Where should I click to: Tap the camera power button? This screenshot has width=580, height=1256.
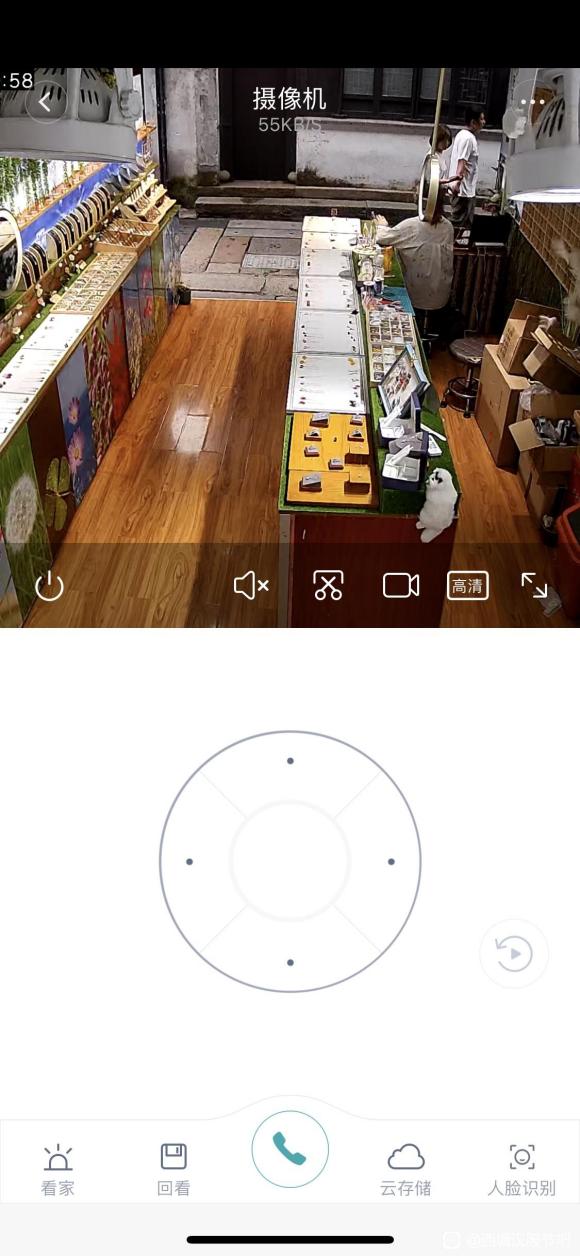pos(49,586)
